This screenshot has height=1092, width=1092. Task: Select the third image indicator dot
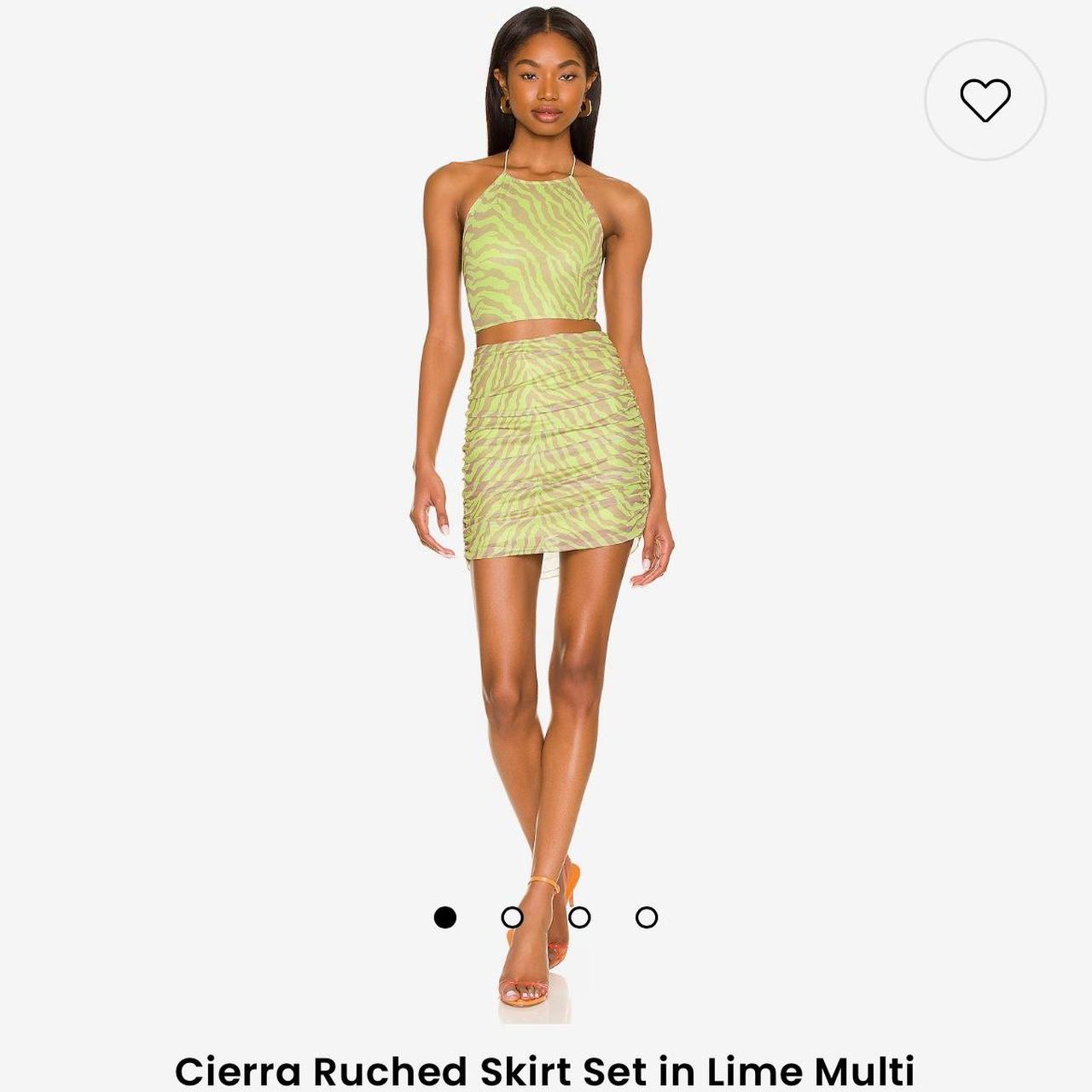point(579,917)
